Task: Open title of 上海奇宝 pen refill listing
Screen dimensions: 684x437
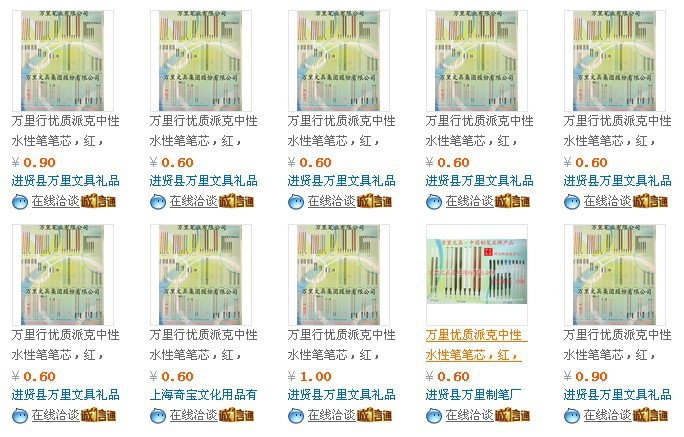Action: 203,335
